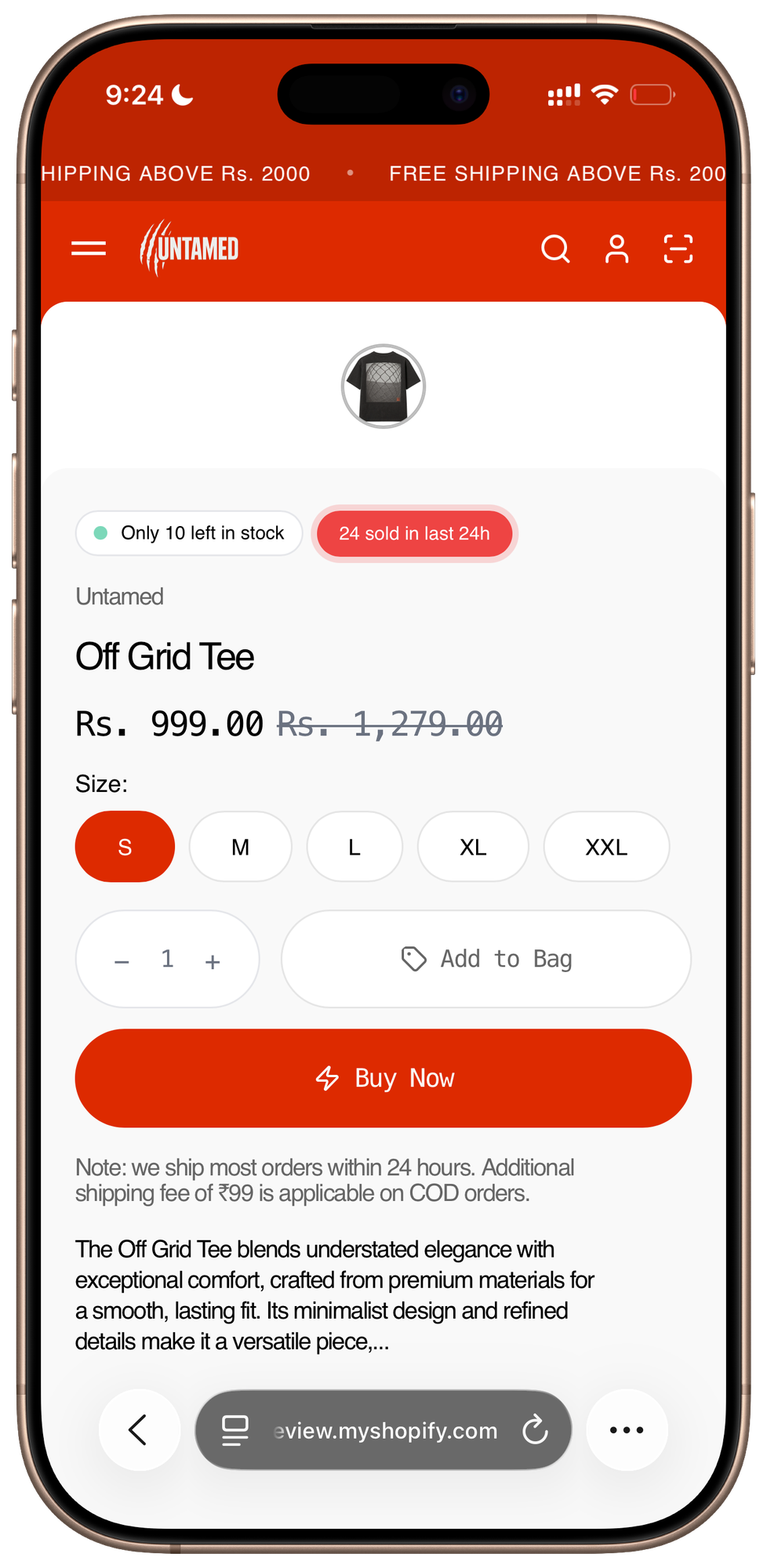Increase the quantity by one

213,960
